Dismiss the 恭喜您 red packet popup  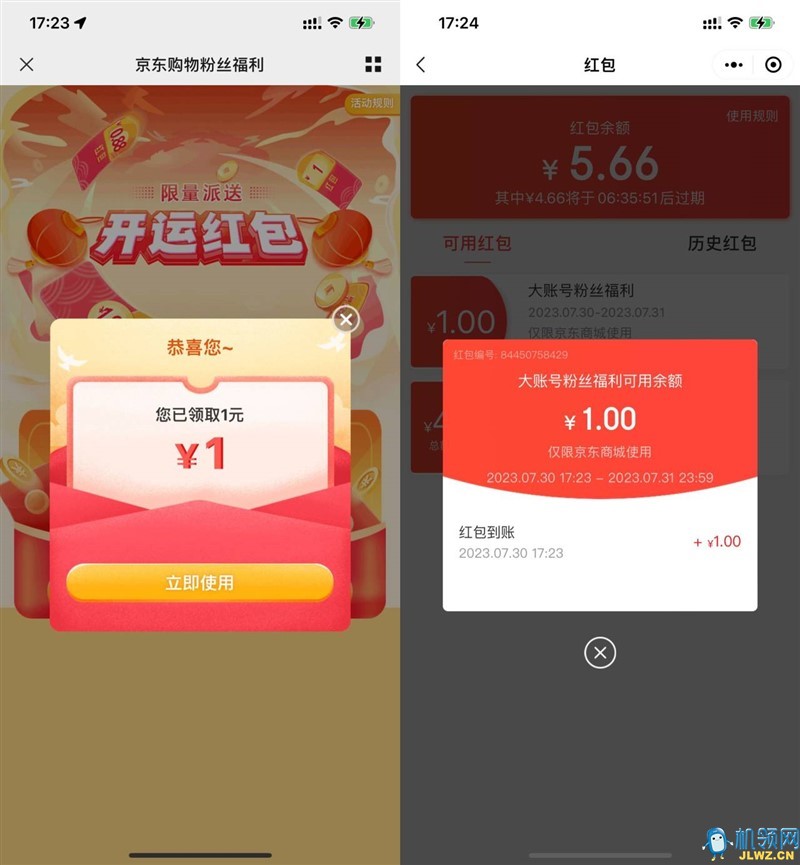(x=346, y=320)
